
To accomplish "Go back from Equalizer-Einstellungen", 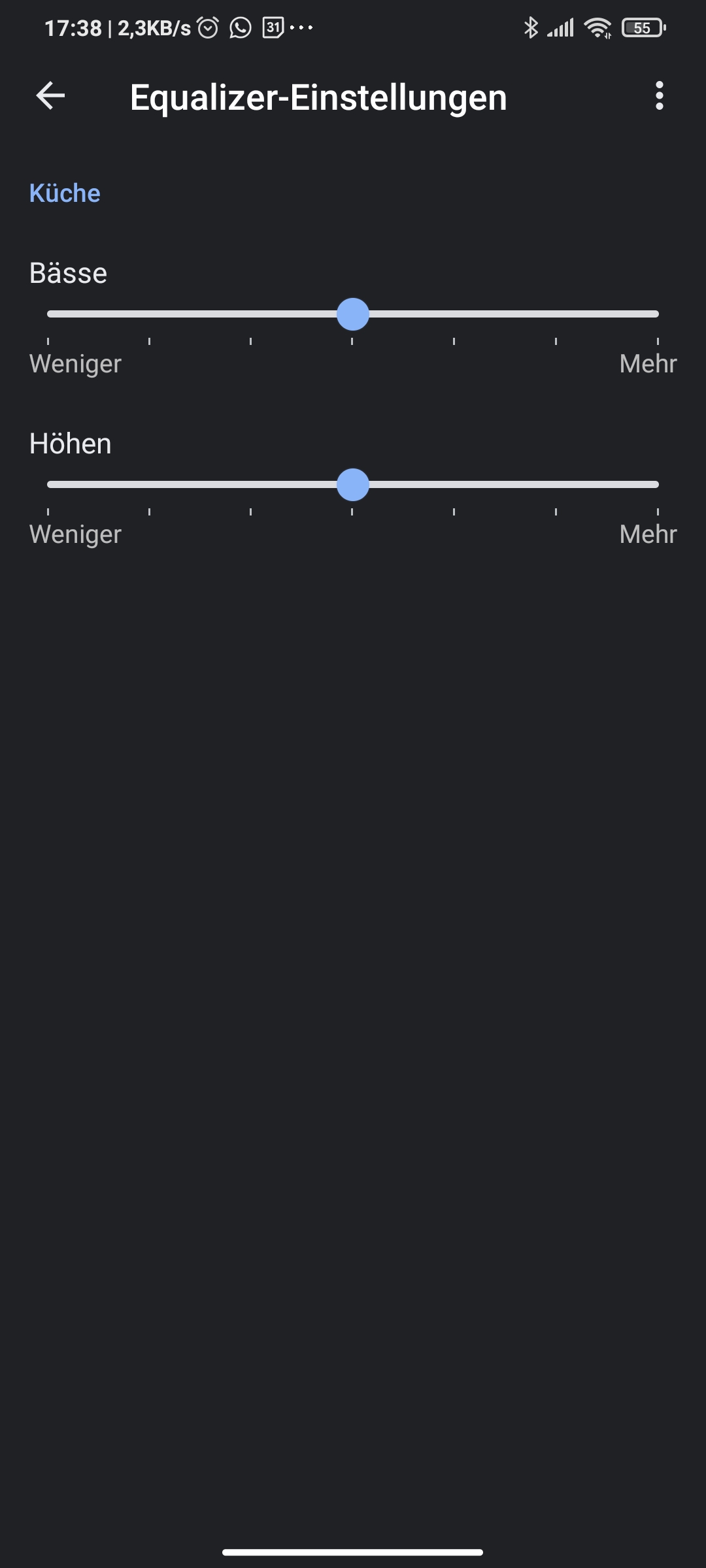I will (50, 96).
